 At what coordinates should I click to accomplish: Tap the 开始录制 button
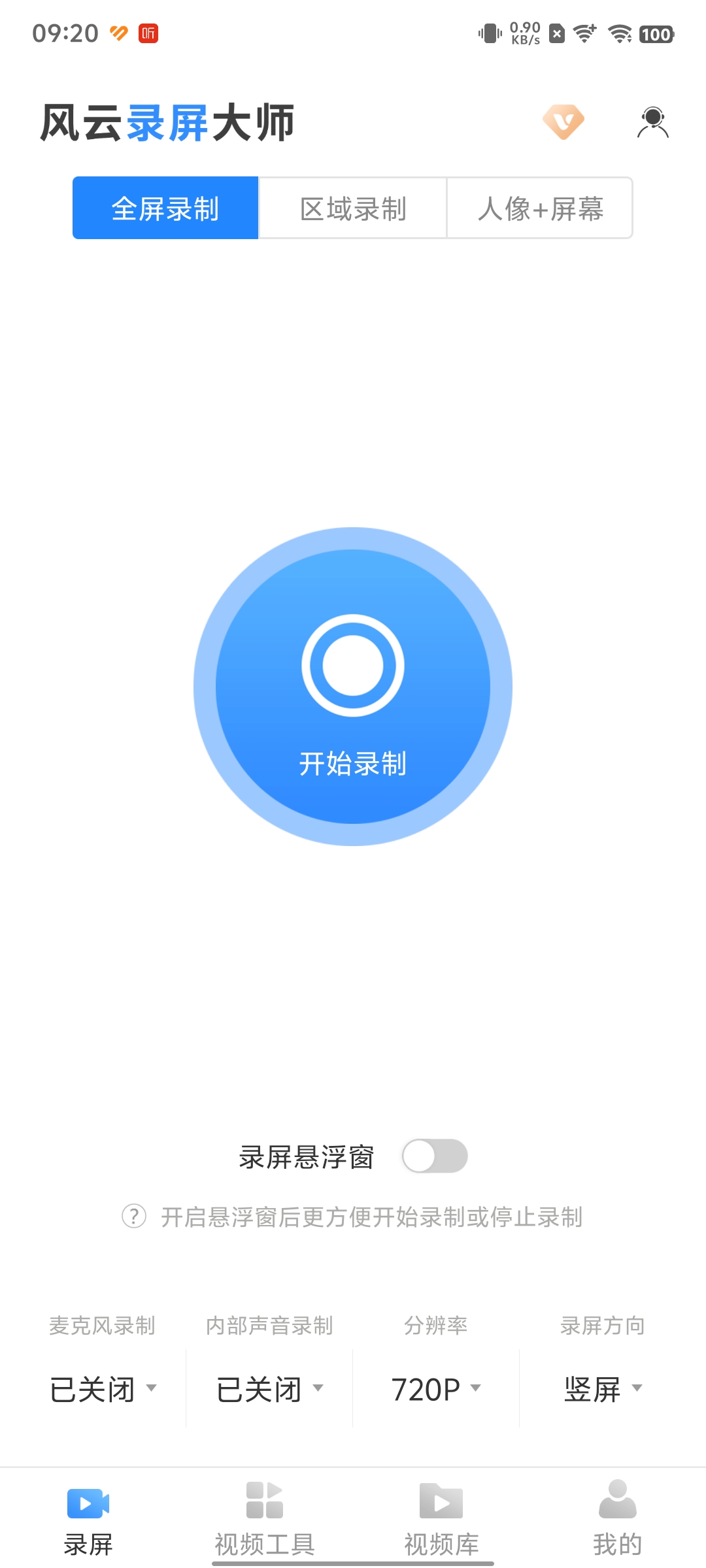(353, 686)
